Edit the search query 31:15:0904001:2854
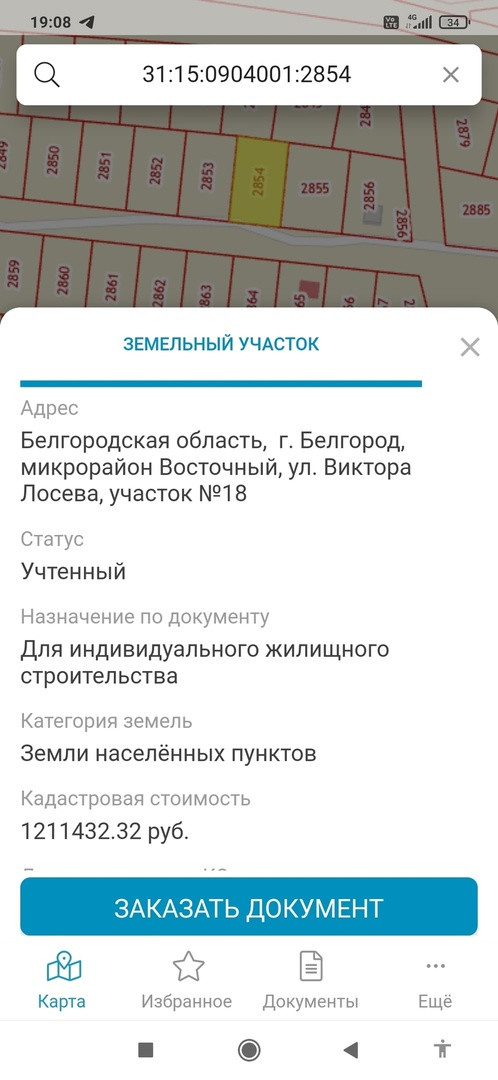498x1080 pixels. 247,74
